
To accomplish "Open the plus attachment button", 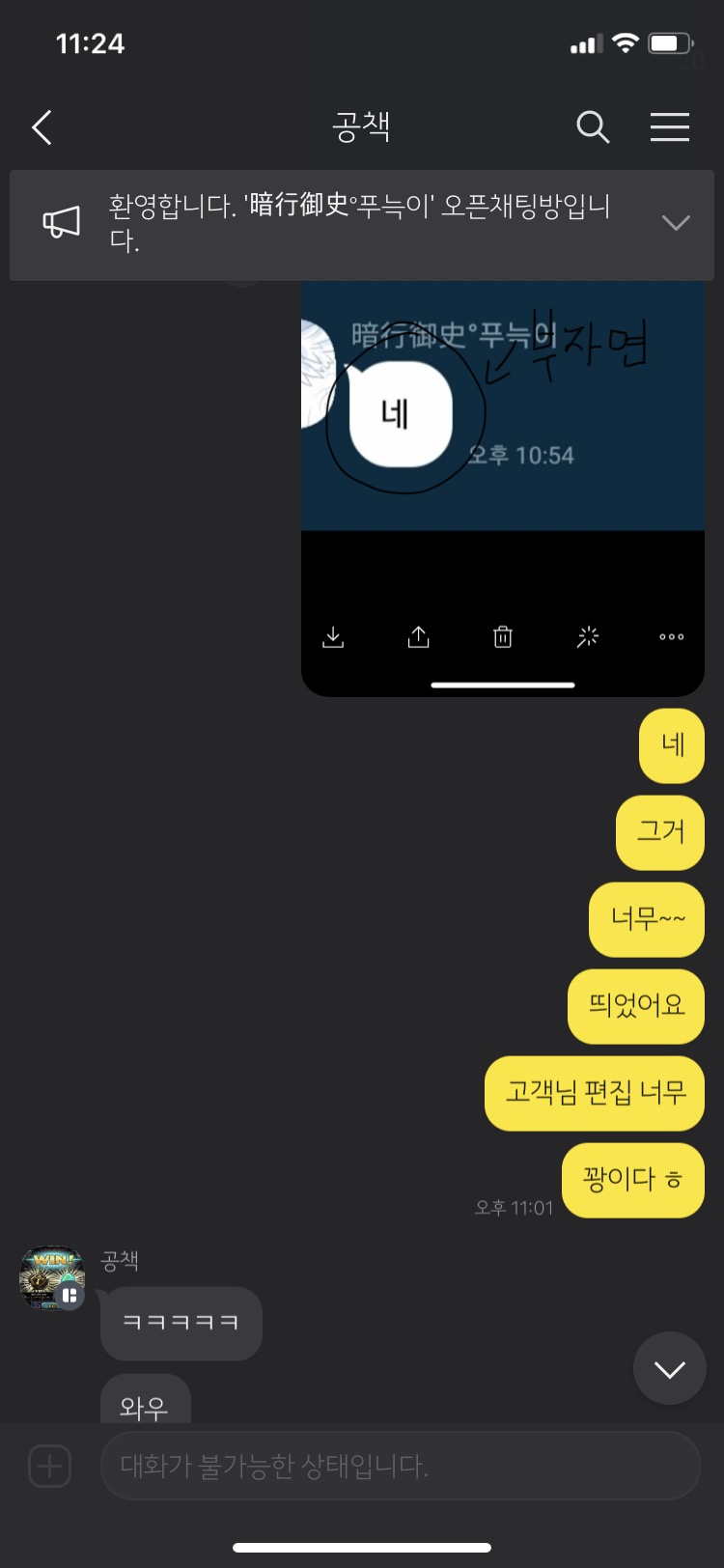I will (x=49, y=1466).
